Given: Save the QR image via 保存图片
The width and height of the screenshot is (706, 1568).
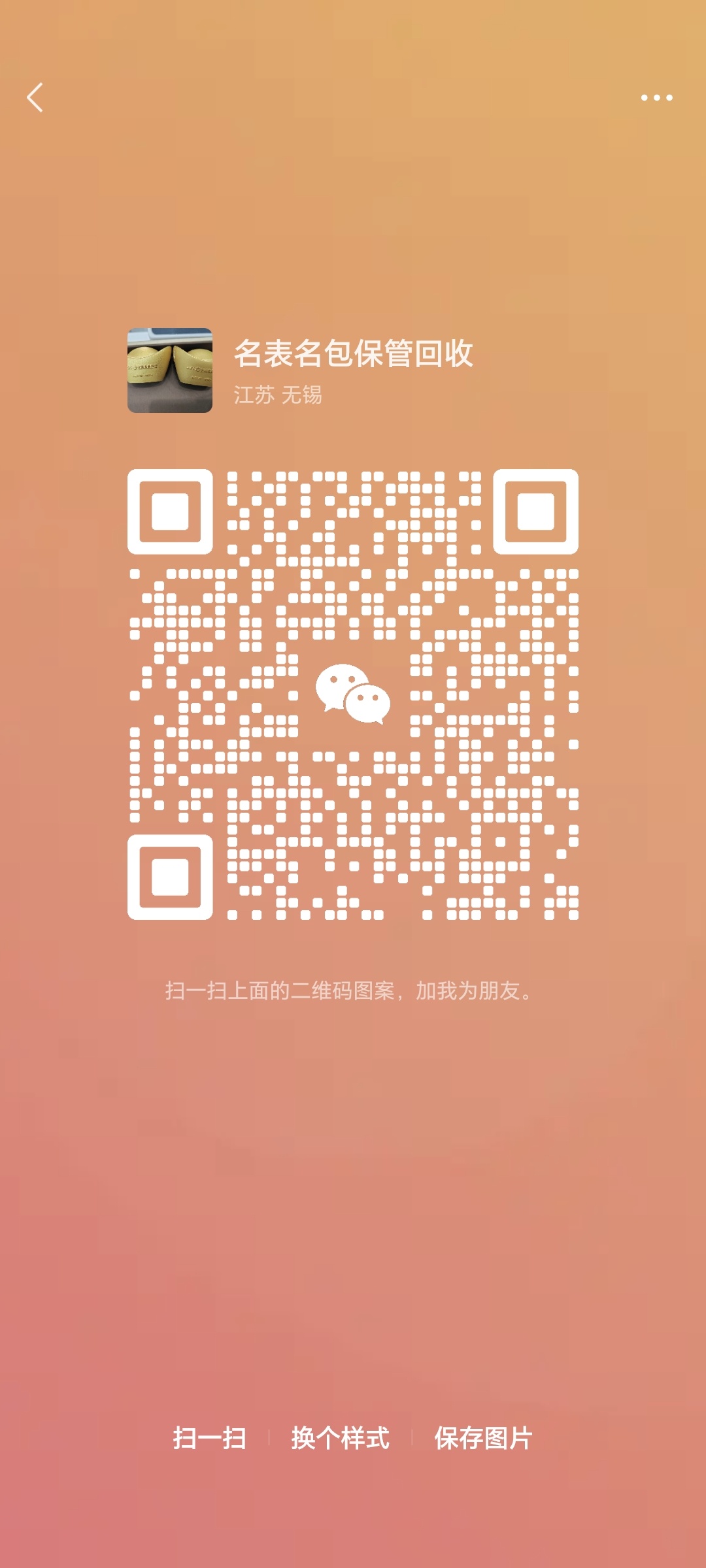Looking at the screenshot, I should click(483, 1438).
